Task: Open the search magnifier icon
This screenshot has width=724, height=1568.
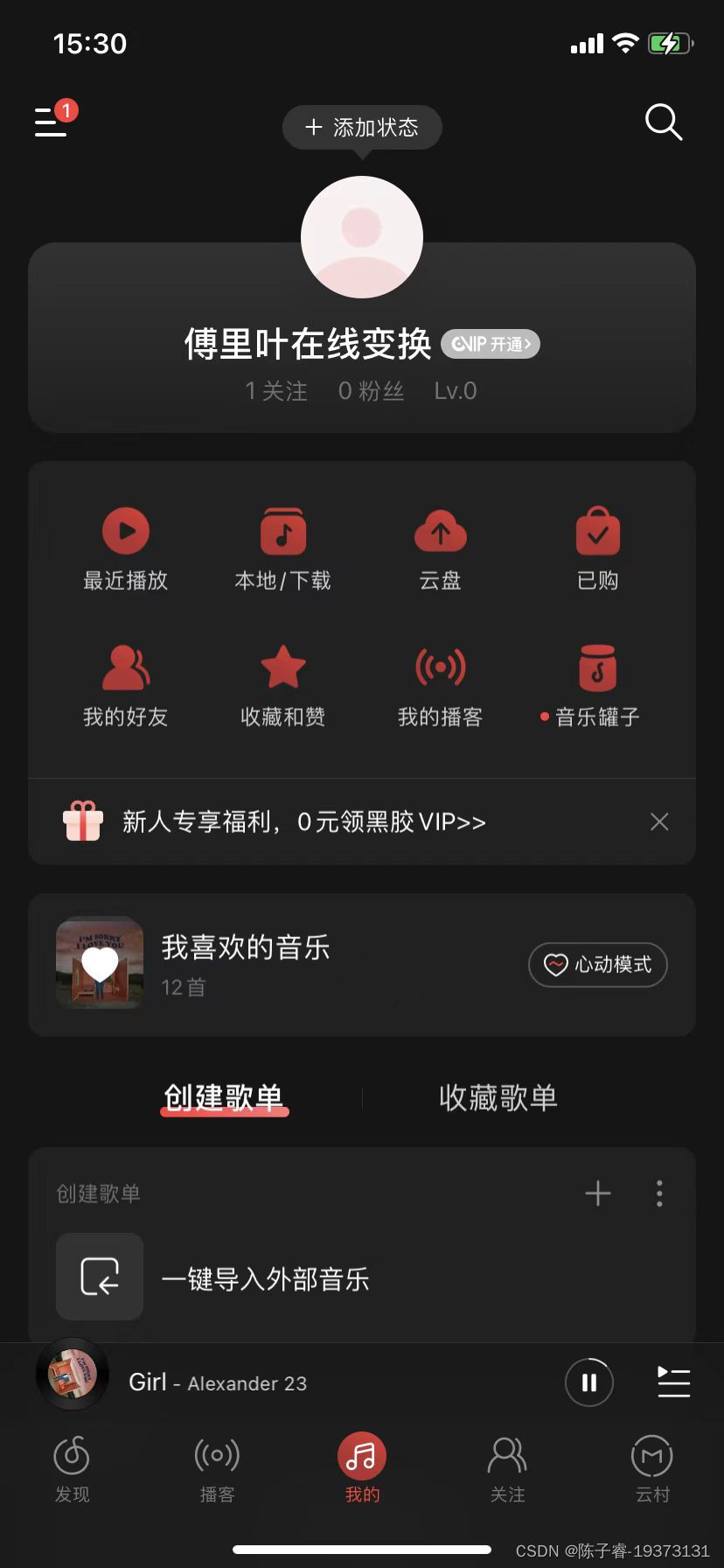Action: (x=663, y=122)
